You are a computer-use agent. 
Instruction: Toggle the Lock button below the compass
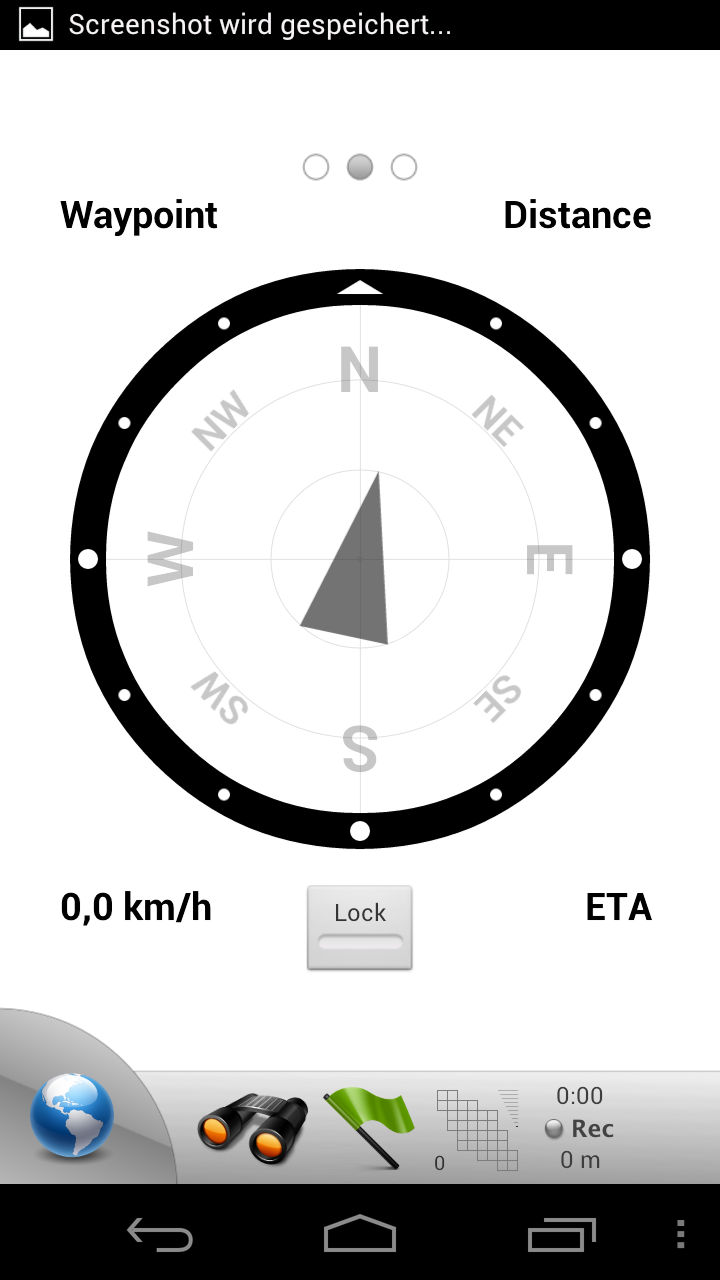pyautogui.click(x=359, y=927)
